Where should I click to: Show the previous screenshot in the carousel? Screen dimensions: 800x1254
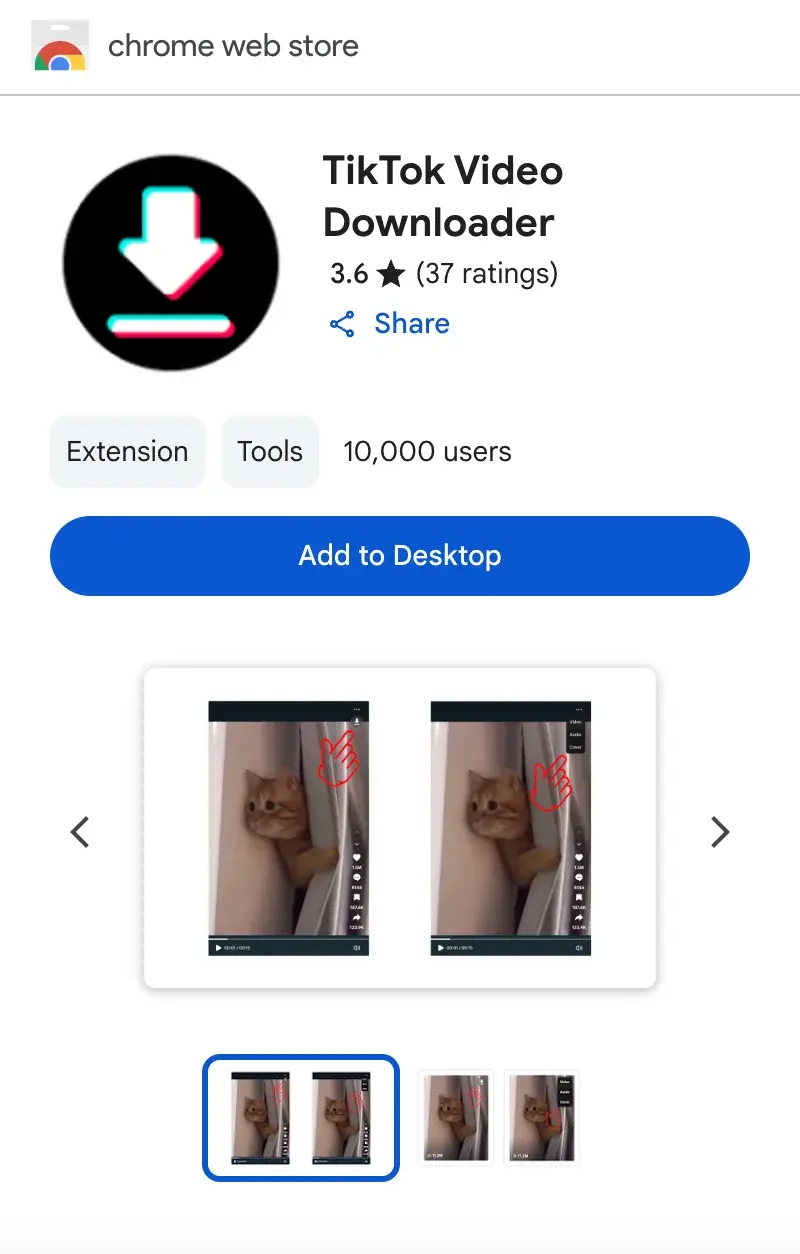pyautogui.click(x=80, y=831)
